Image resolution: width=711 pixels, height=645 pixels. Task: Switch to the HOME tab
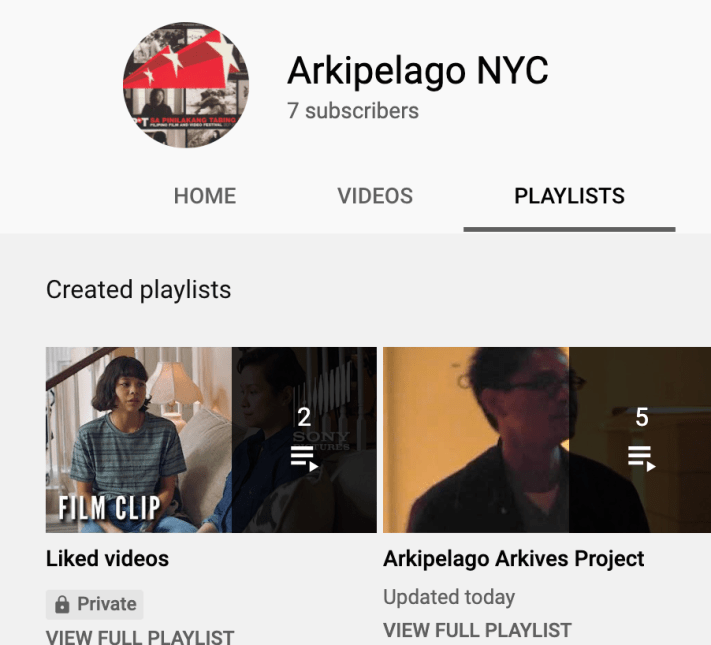click(x=205, y=196)
